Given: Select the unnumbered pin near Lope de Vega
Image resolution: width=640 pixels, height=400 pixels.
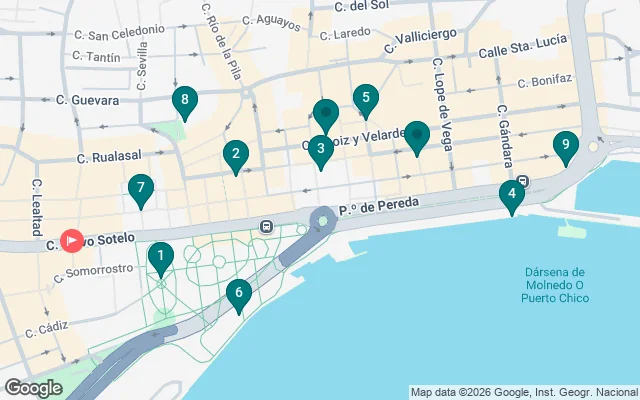Looking at the screenshot, I should [x=416, y=136].
